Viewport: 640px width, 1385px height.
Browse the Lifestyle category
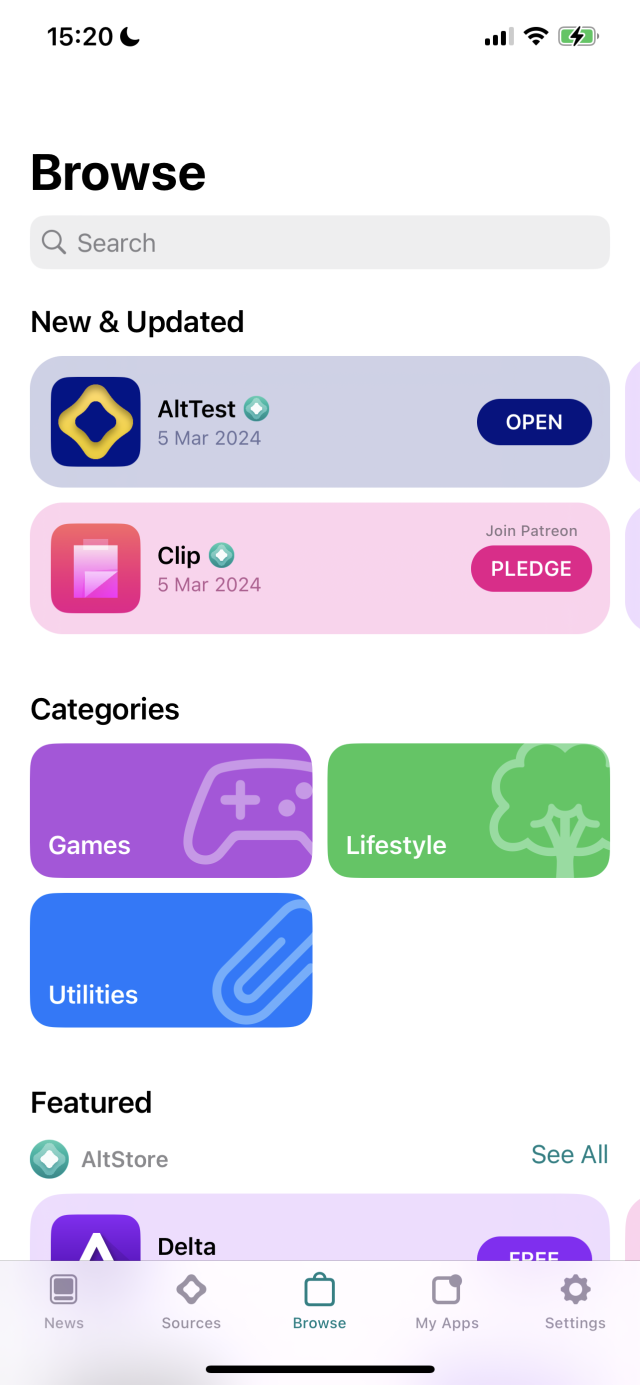click(x=468, y=811)
